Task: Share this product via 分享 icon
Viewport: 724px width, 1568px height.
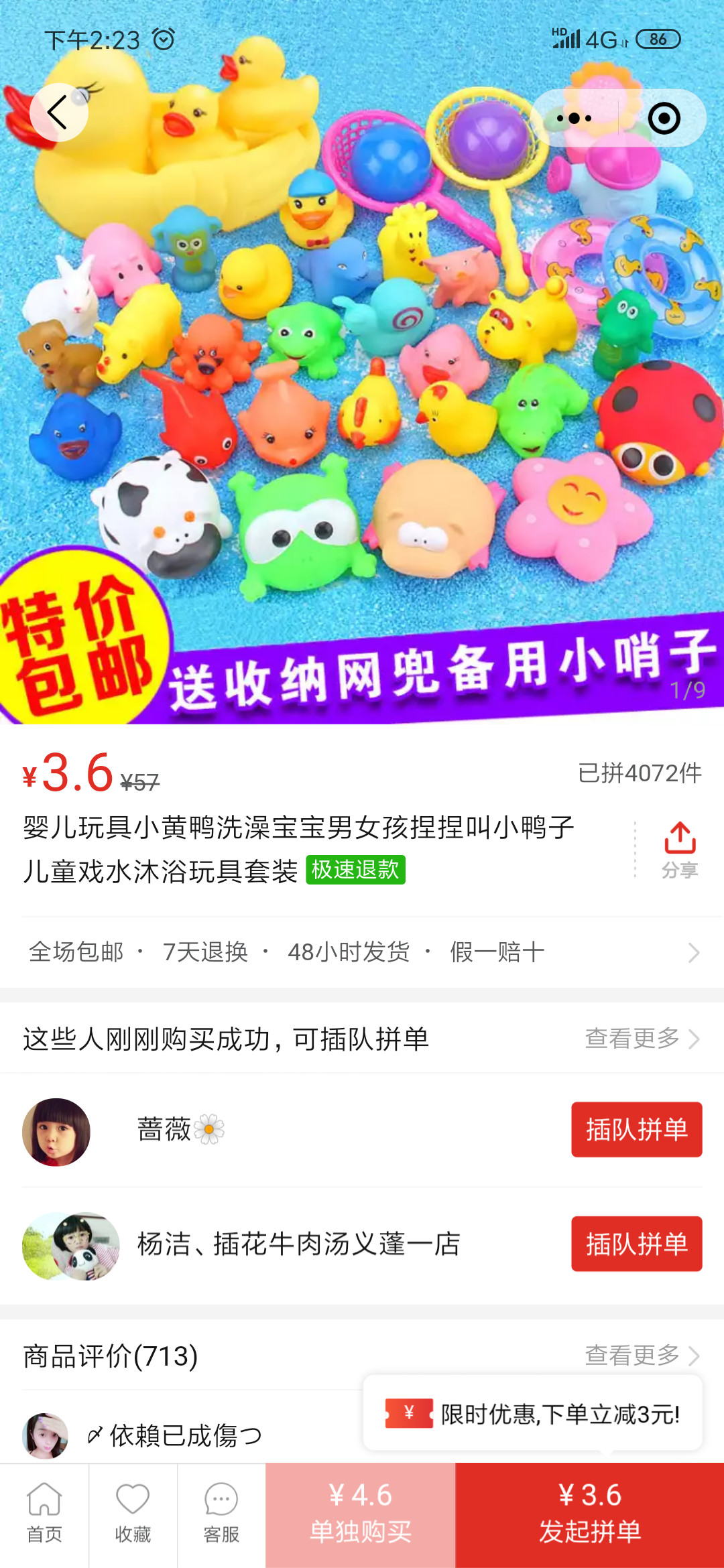Action: pos(680,850)
